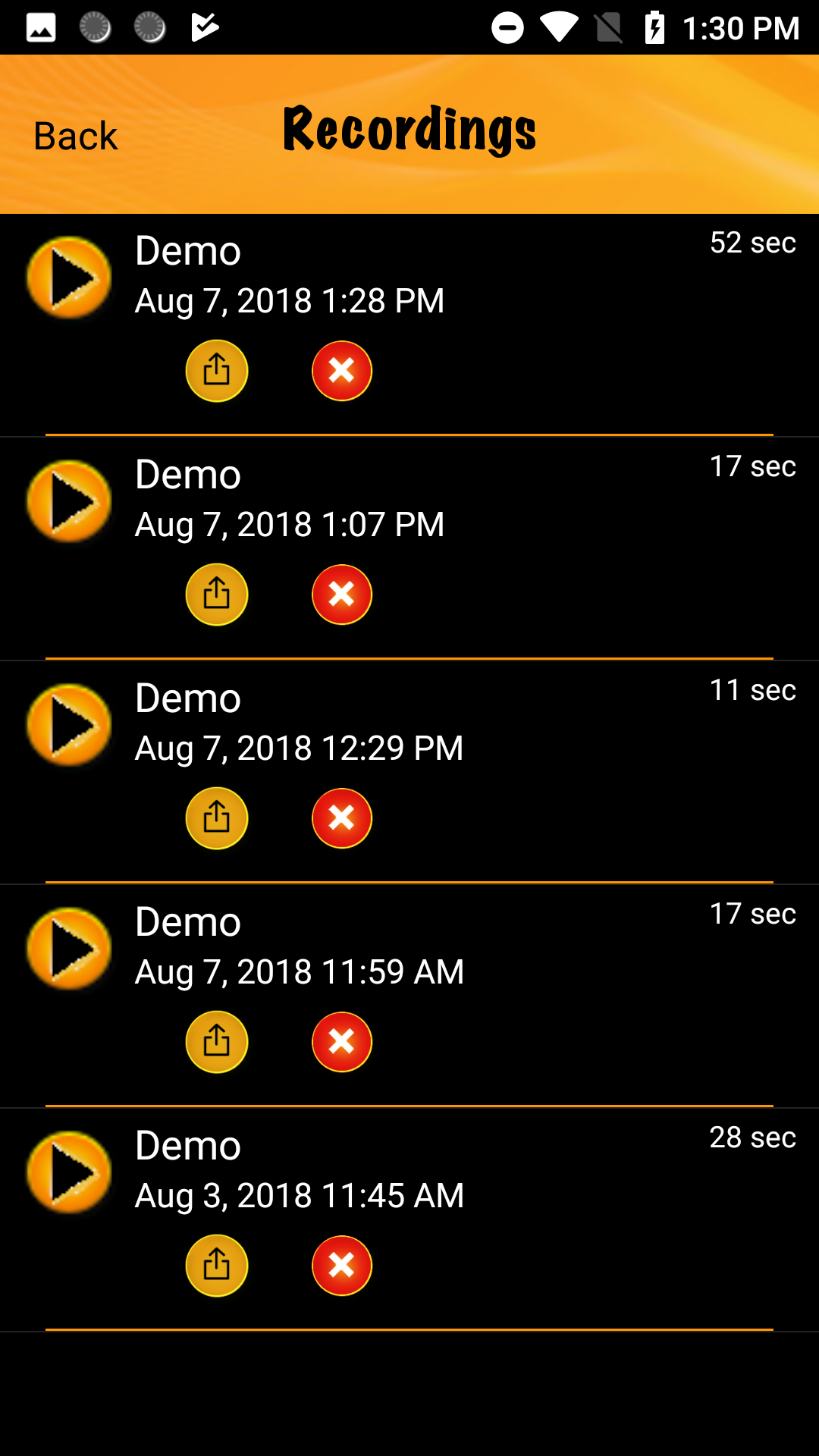Share the 11 sec Demo recording
This screenshot has width=819, height=1456.
(217, 818)
